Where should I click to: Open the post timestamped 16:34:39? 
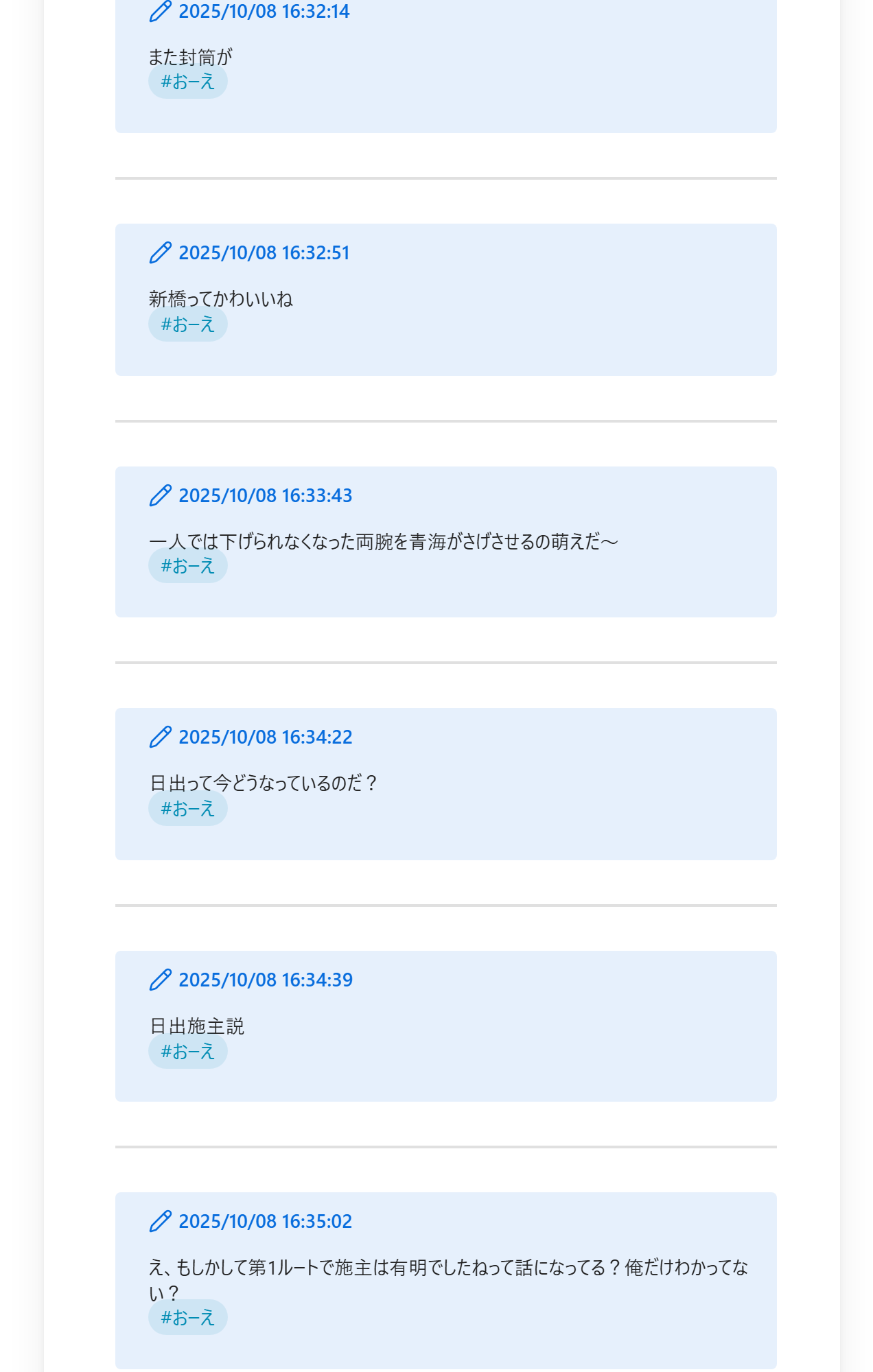click(x=265, y=980)
